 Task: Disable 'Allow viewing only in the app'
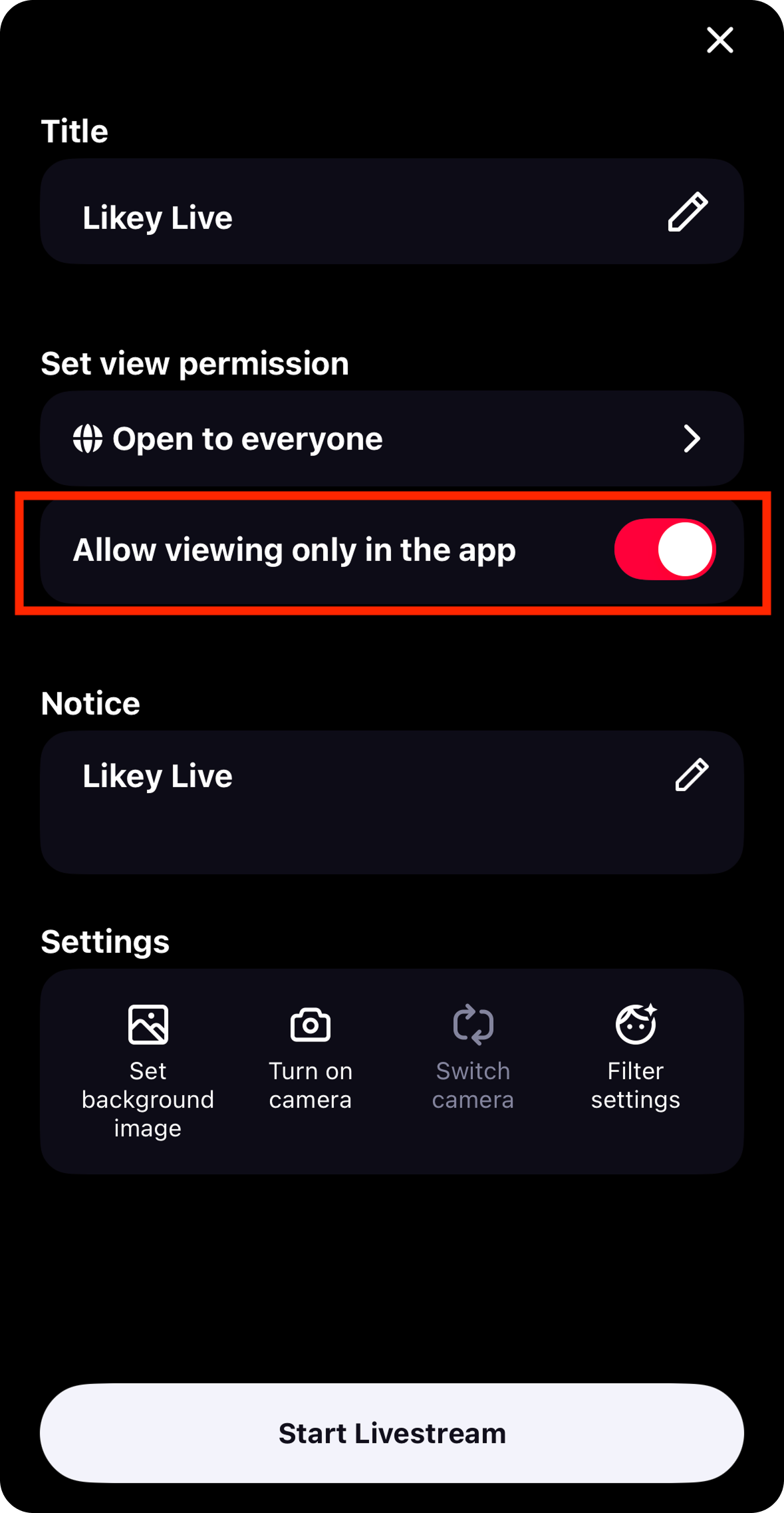click(x=664, y=550)
